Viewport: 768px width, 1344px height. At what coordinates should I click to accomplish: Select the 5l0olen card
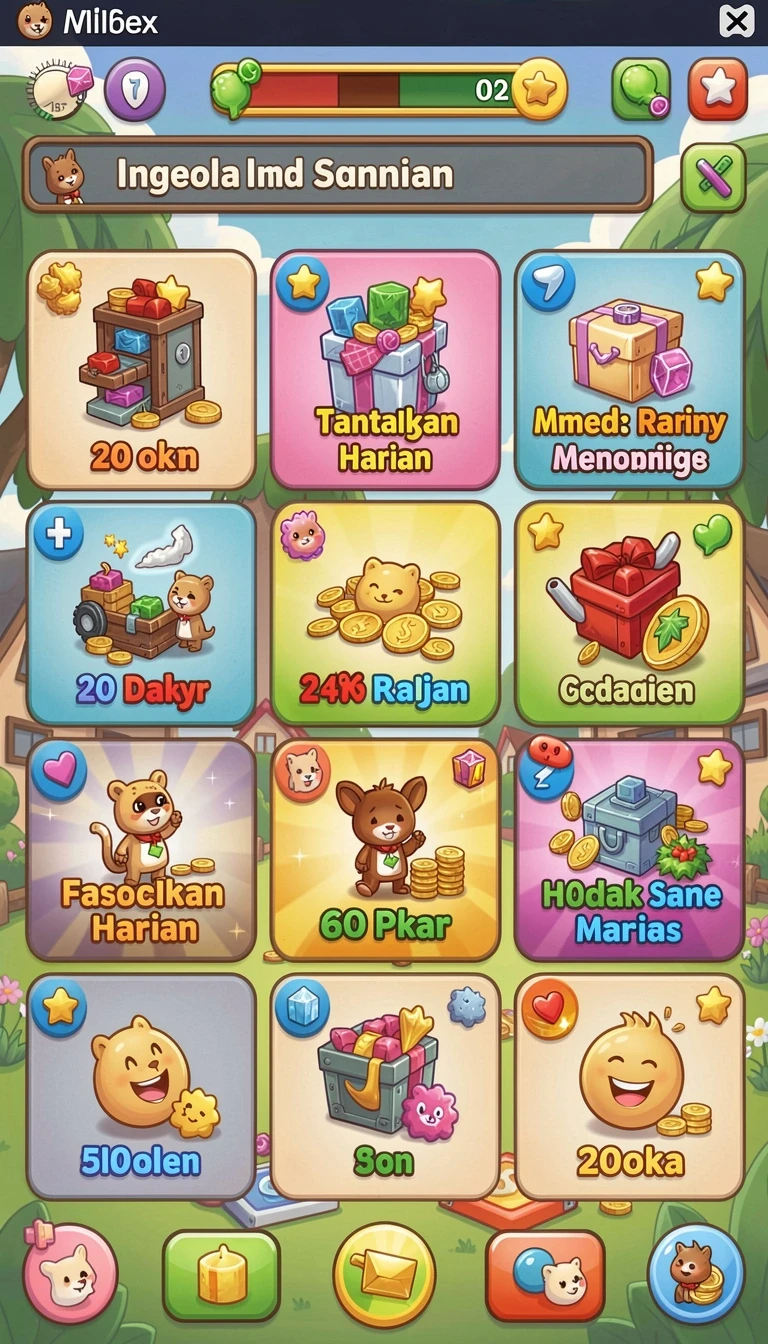pos(142,1087)
